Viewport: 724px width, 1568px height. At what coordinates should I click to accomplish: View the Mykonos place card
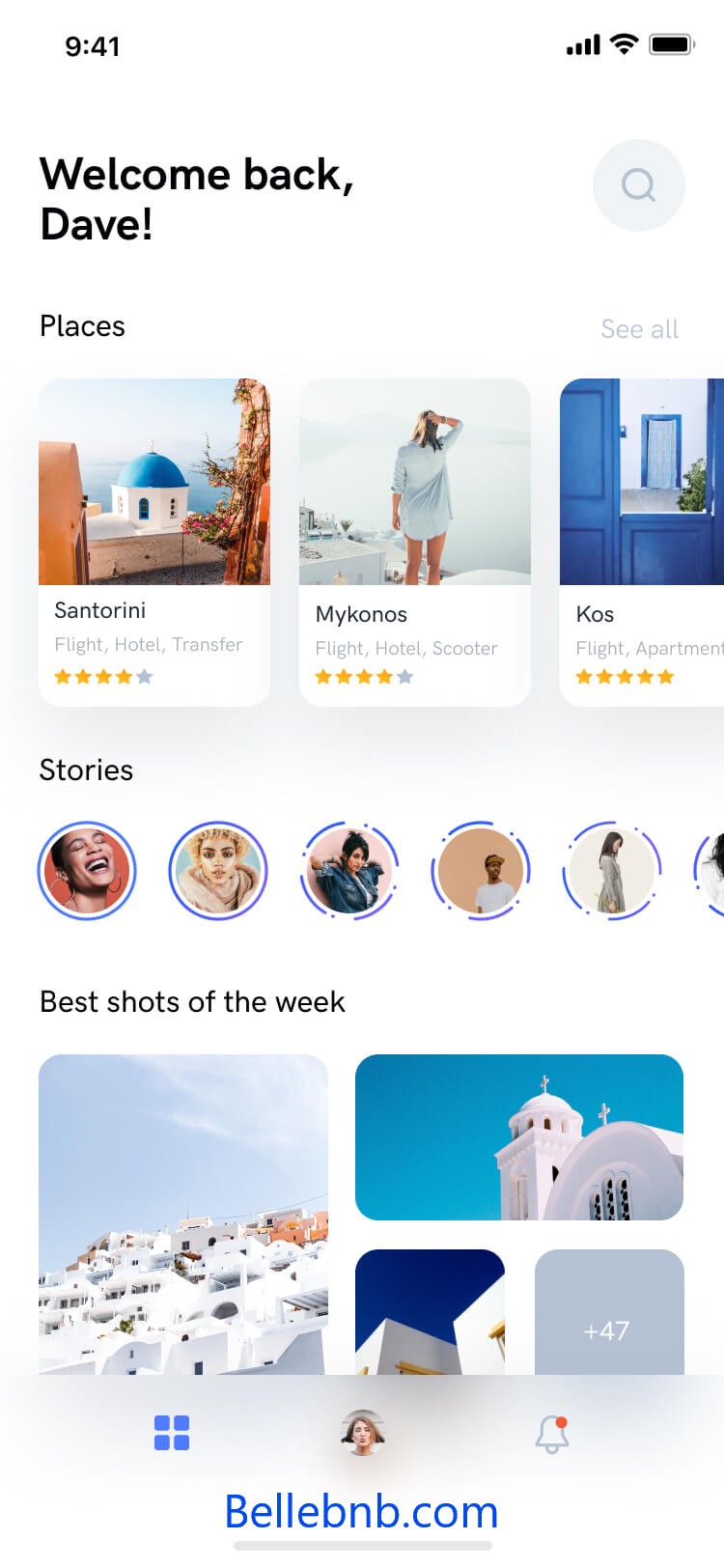(415, 541)
